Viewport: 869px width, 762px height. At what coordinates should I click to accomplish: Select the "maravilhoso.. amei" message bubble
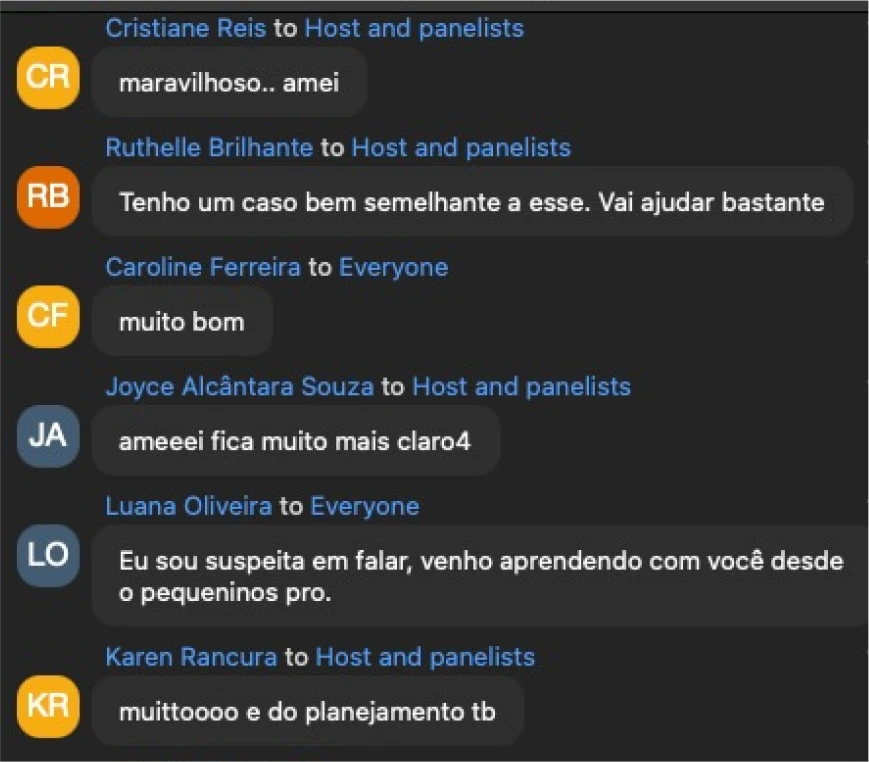(229, 83)
